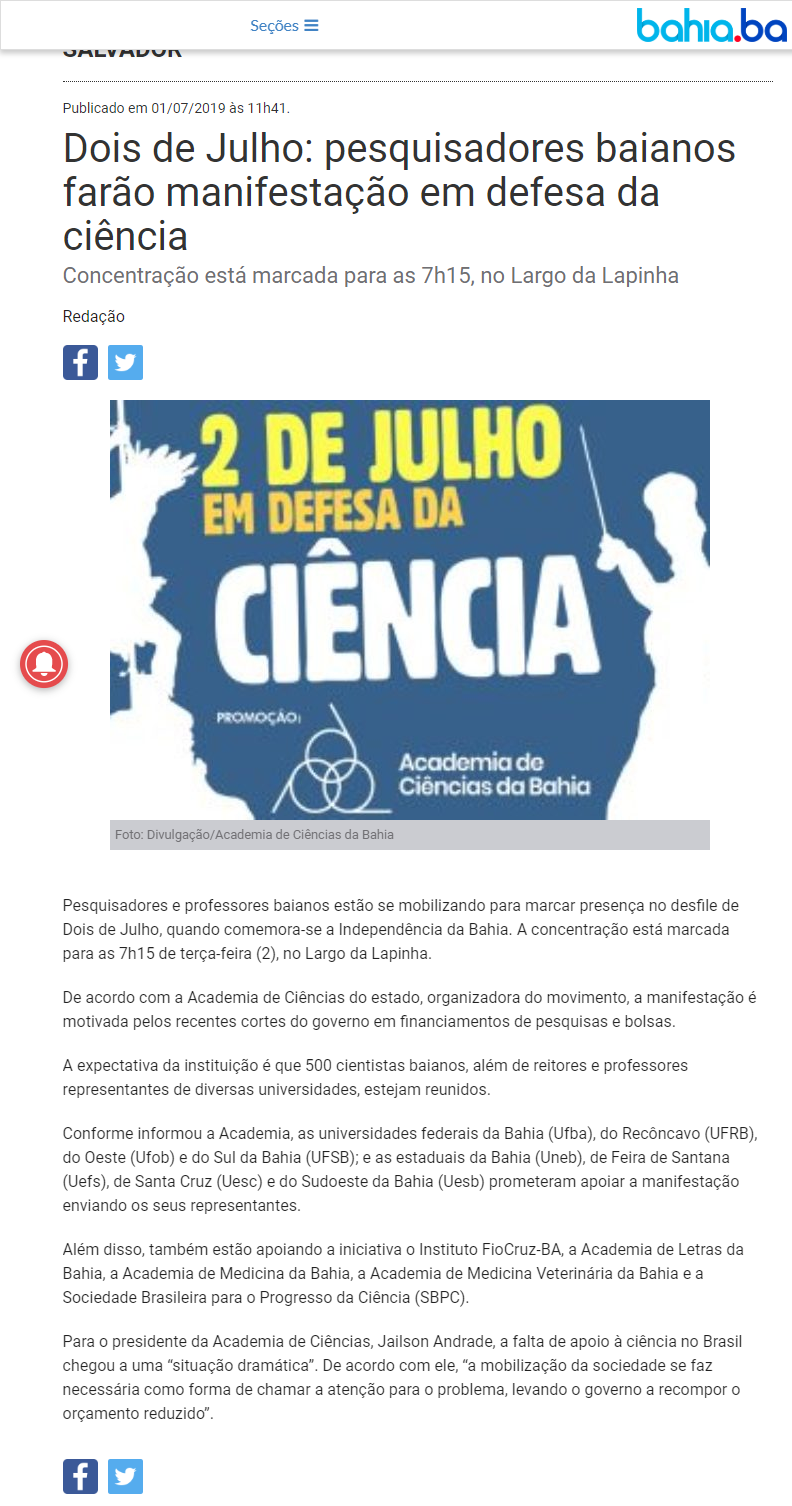Share article on Twitter above the image
The image size is (792, 1506).
coord(126,362)
